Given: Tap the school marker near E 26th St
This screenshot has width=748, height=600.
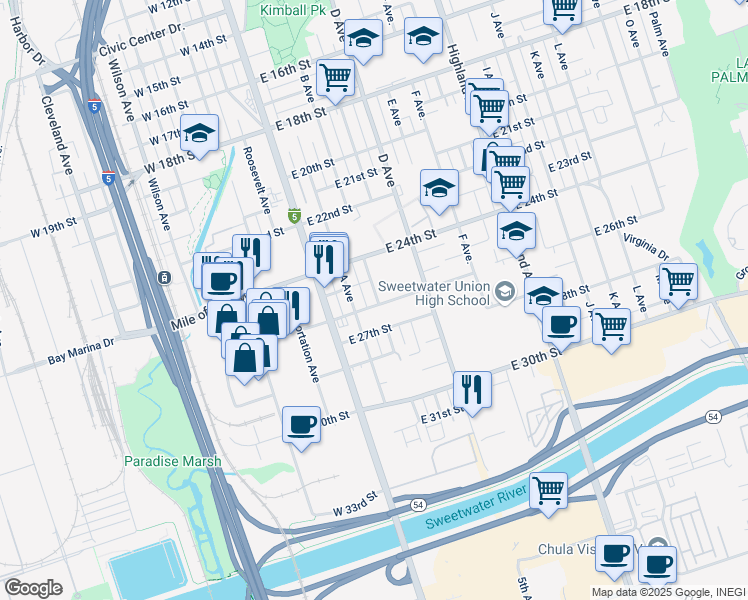Looking at the screenshot, I should pyautogui.click(x=516, y=230).
